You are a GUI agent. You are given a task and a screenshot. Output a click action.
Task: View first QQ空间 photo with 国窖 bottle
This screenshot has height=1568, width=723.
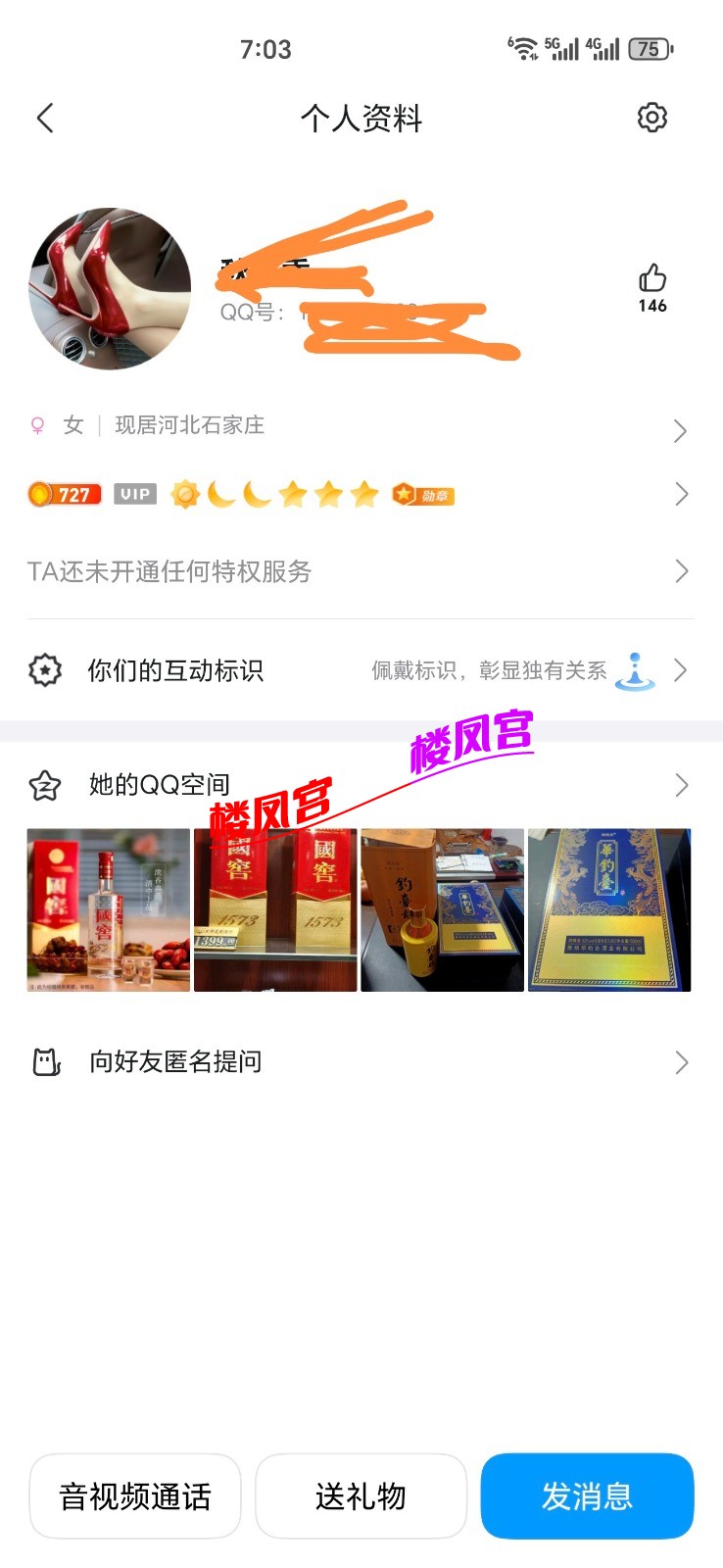pos(109,909)
